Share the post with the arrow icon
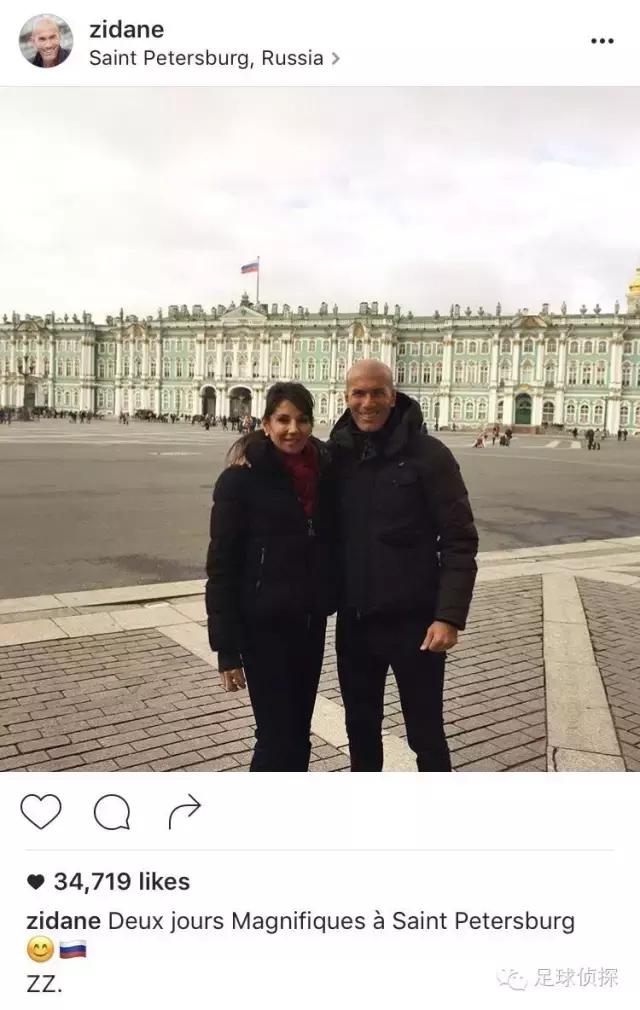The height and width of the screenshot is (1010, 640). [185, 812]
